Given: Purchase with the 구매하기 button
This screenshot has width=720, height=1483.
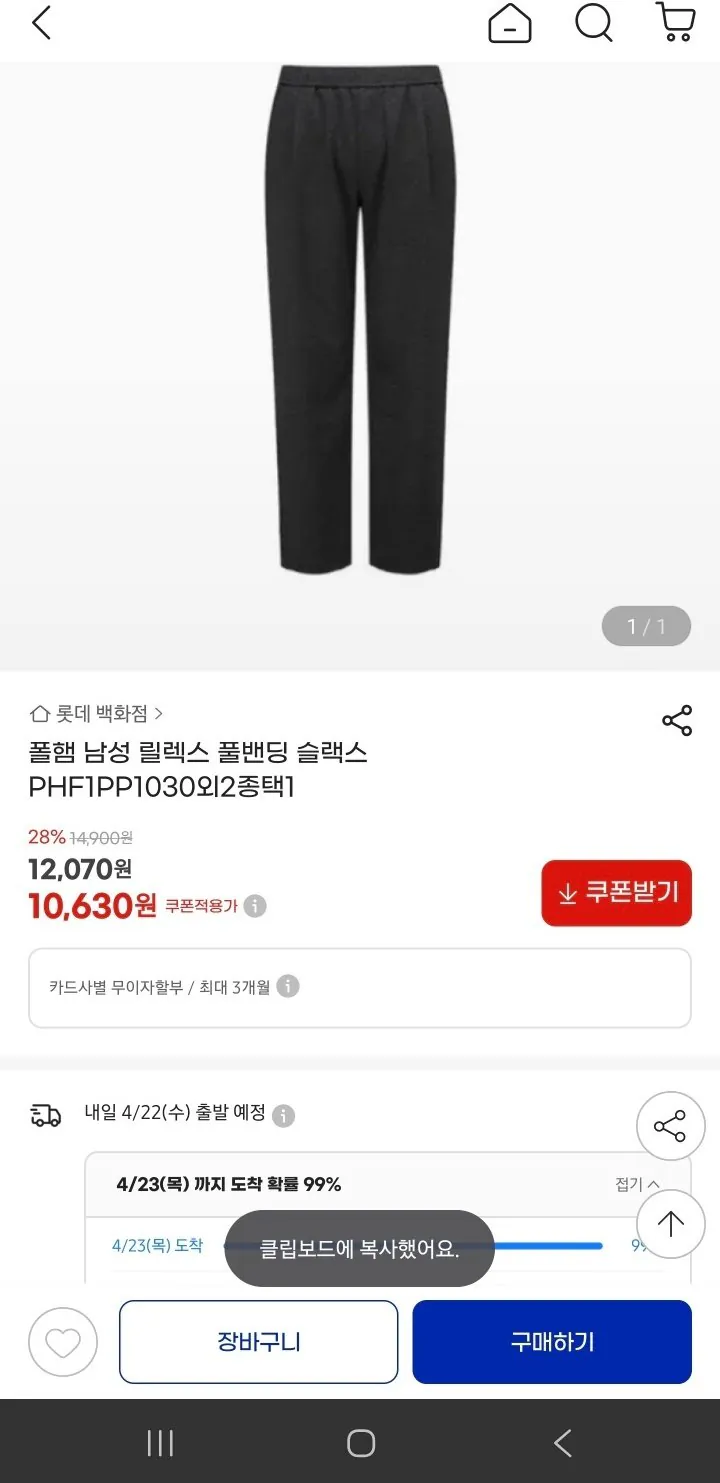Looking at the screenshot, I should pos(552,1342).
